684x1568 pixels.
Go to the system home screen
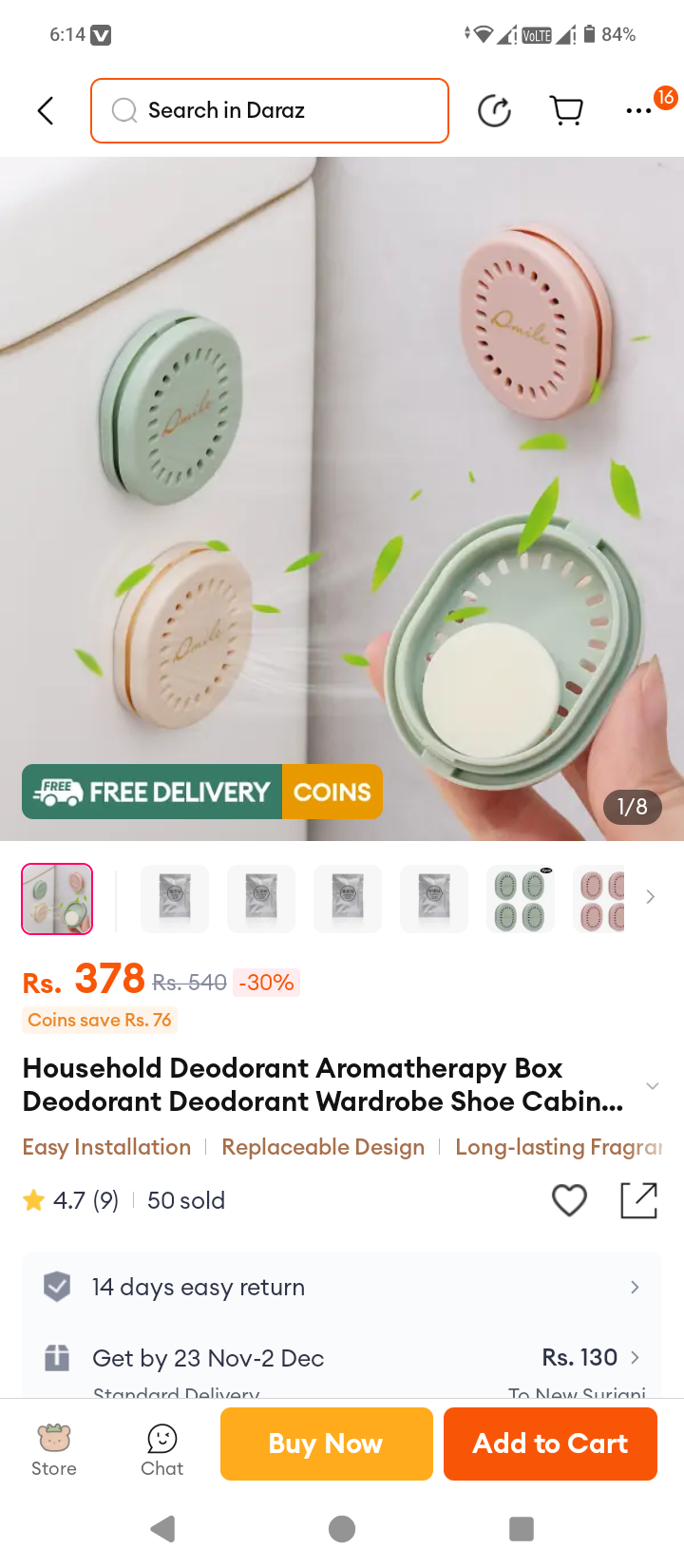click(342, 1529)
